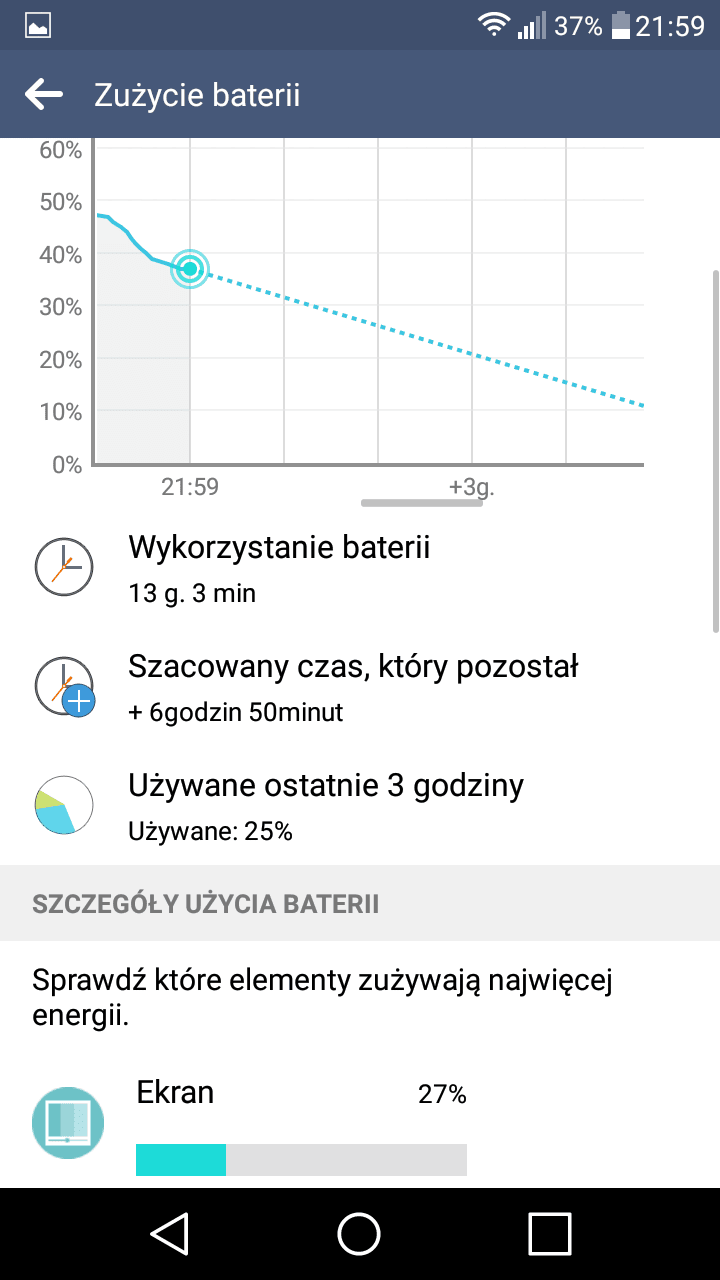Open the recent apps view
Image resolution: width=720 pixels, height=1280 pixels.
click(x=549, y=1233)
